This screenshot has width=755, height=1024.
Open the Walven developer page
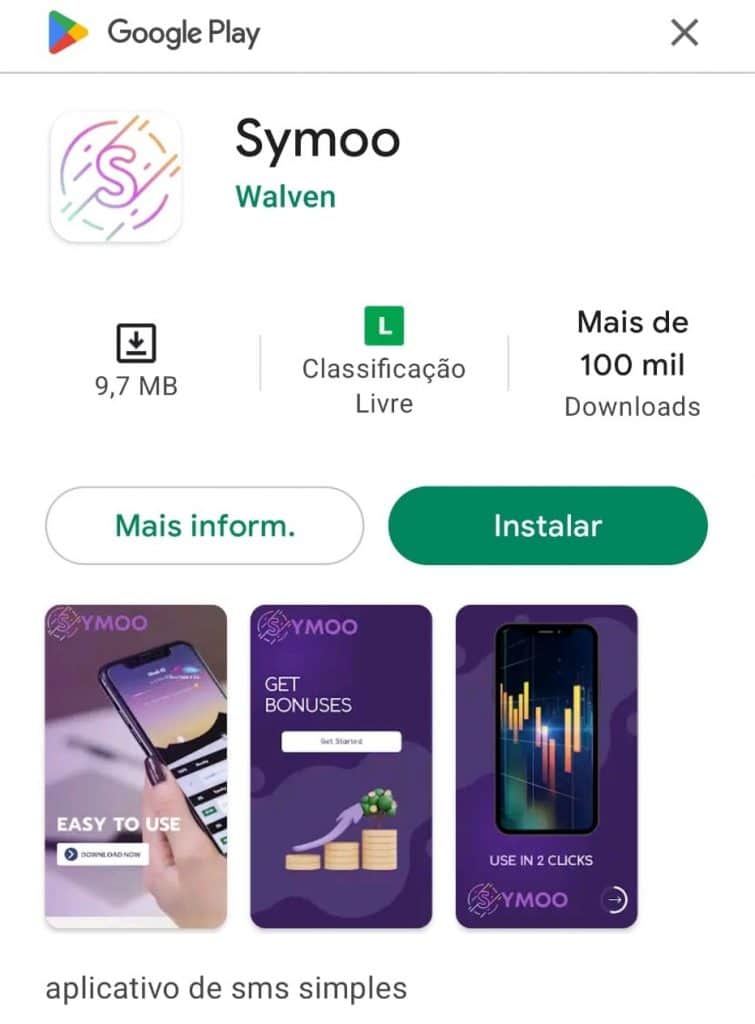[x=285, y=196]
